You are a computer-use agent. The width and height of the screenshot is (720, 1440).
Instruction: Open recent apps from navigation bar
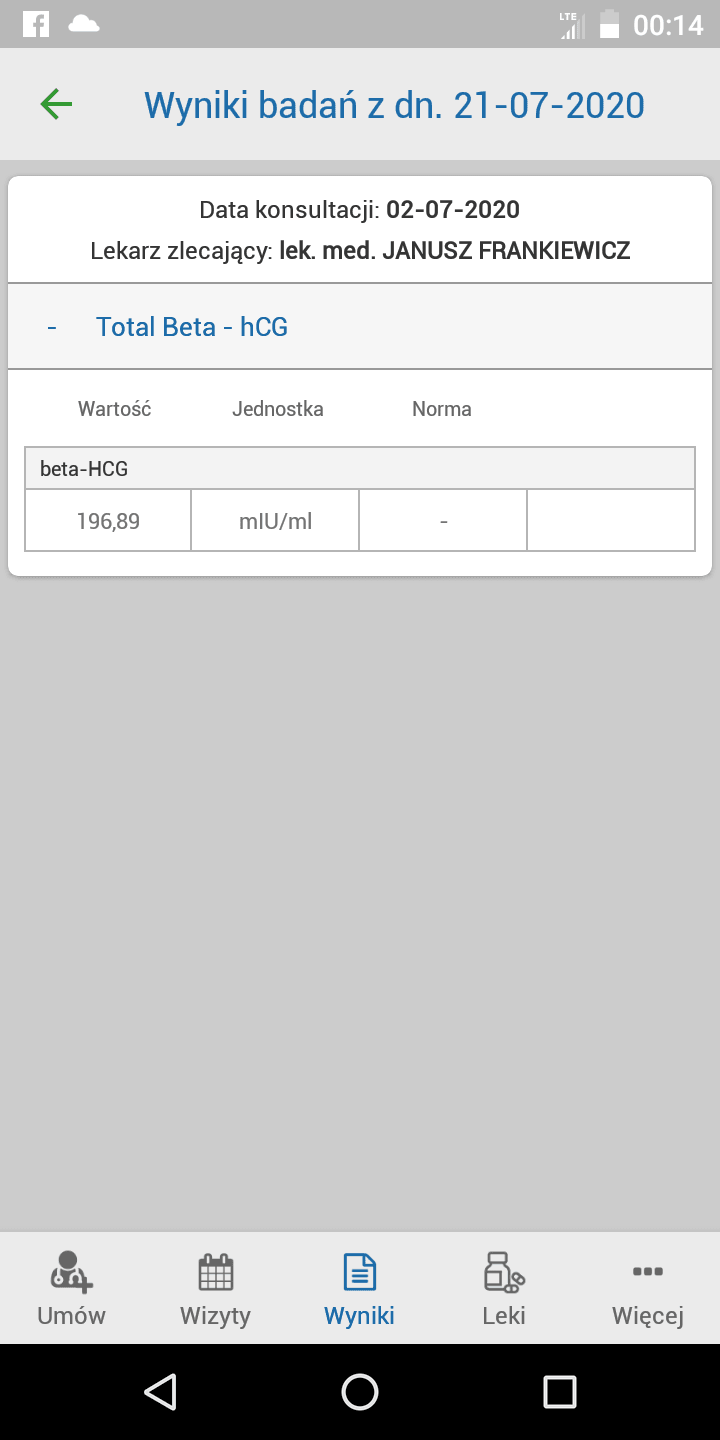[559, 1391]
